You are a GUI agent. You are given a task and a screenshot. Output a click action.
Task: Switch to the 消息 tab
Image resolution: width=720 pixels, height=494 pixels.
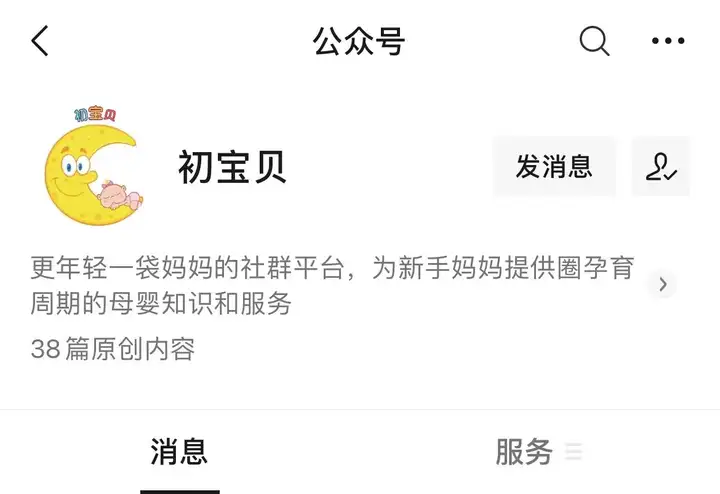coord(179,452)
